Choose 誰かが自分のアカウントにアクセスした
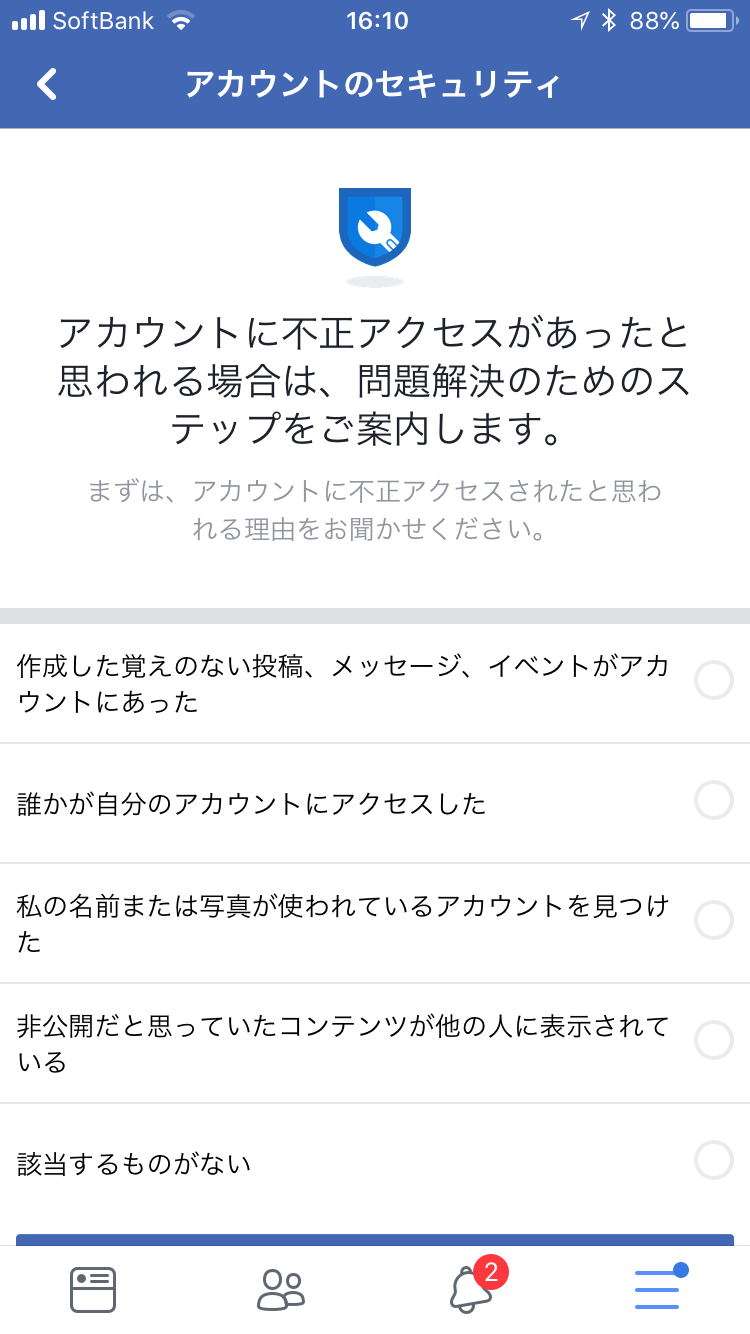750x1334 pixels. (375, 803)
